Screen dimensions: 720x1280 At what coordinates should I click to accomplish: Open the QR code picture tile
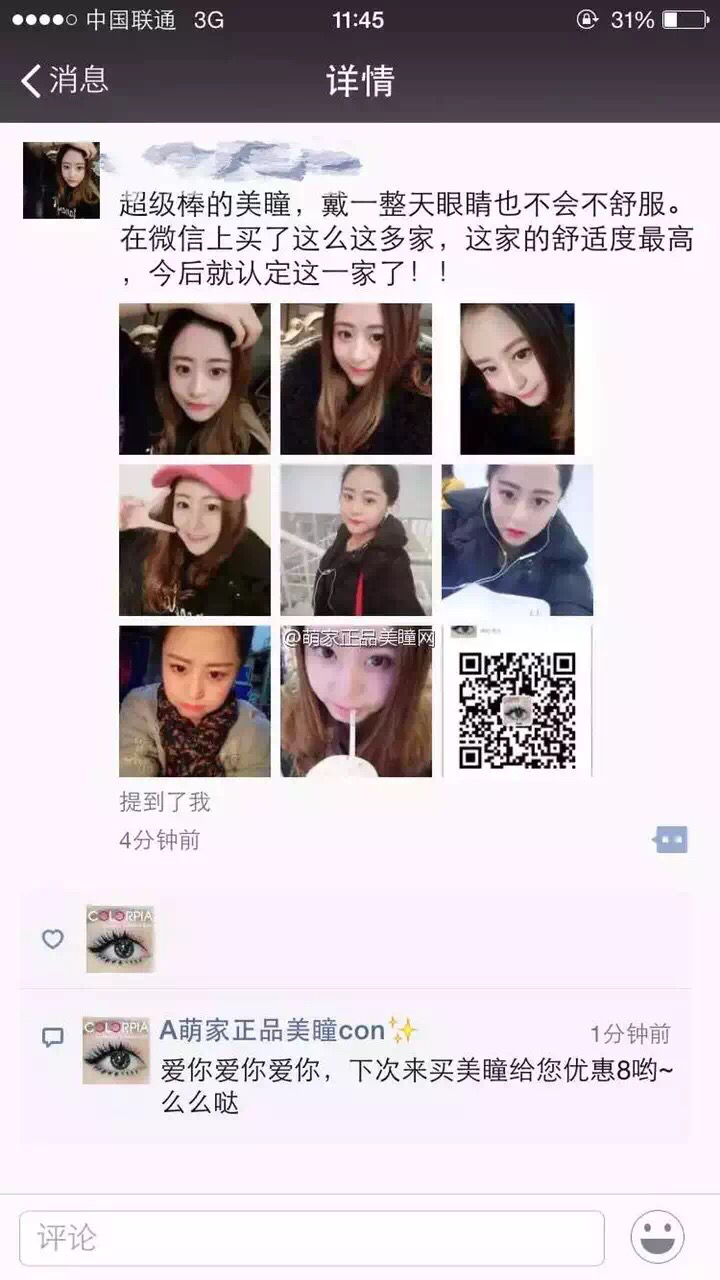(x=517, y=702)
